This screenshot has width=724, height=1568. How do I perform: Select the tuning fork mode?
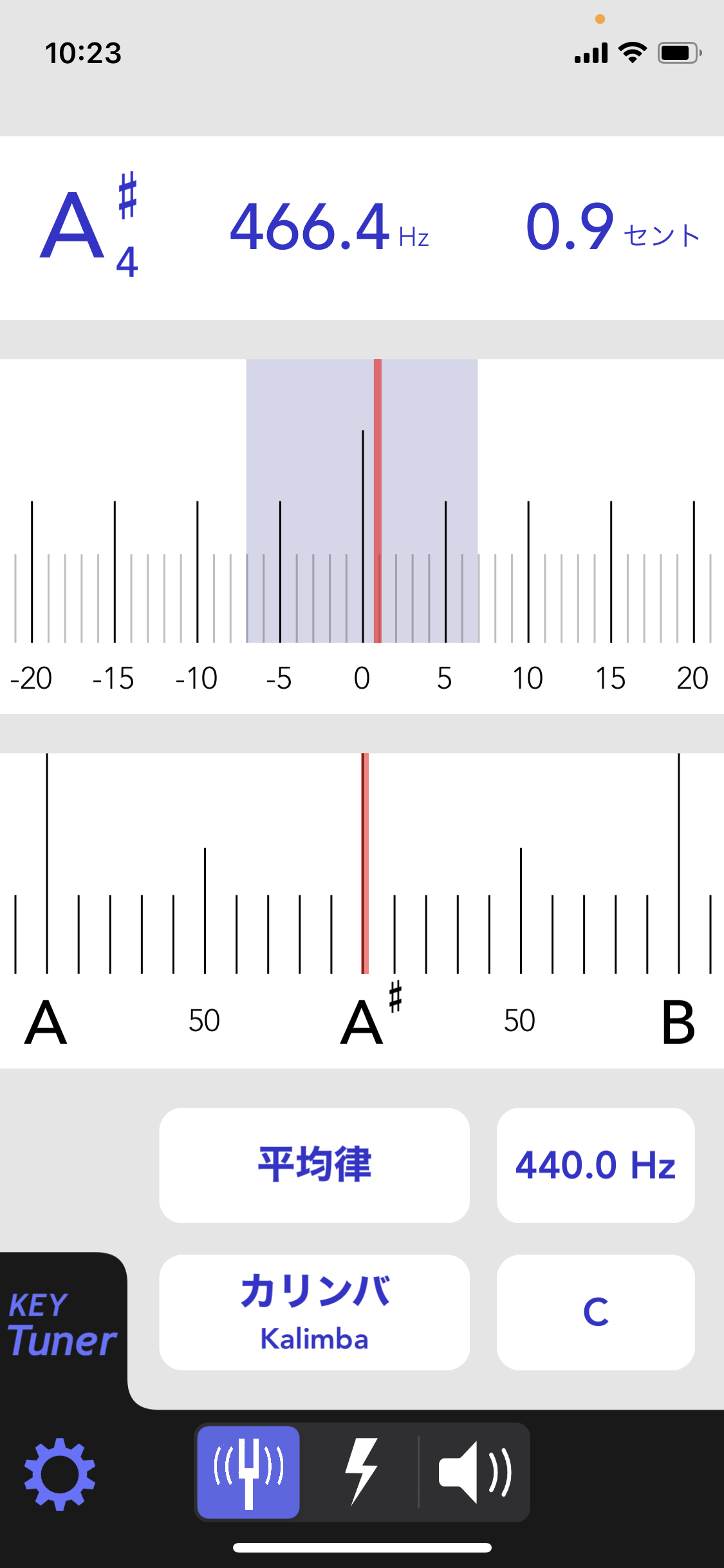(x=248, y=1472)
